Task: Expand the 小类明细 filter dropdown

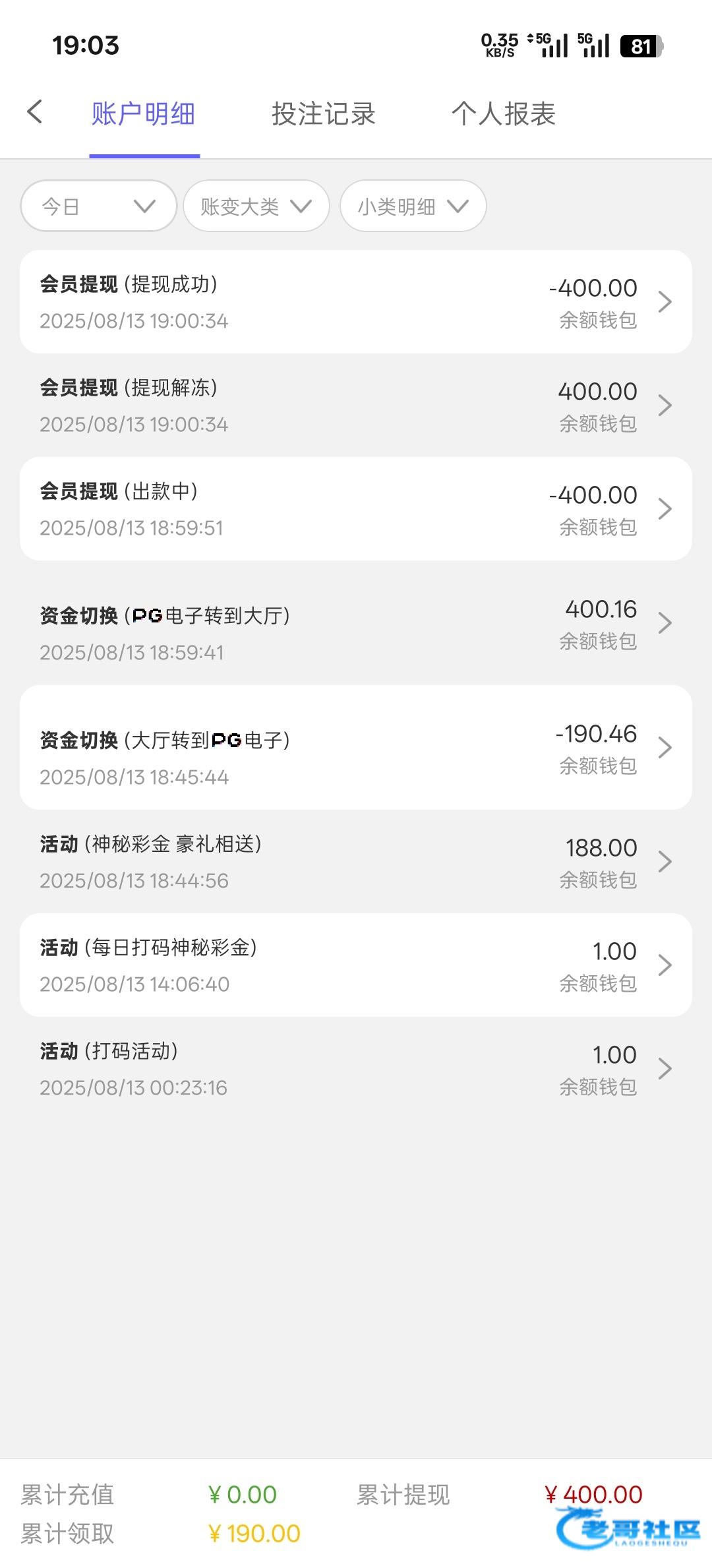Action: click(413, 206)
